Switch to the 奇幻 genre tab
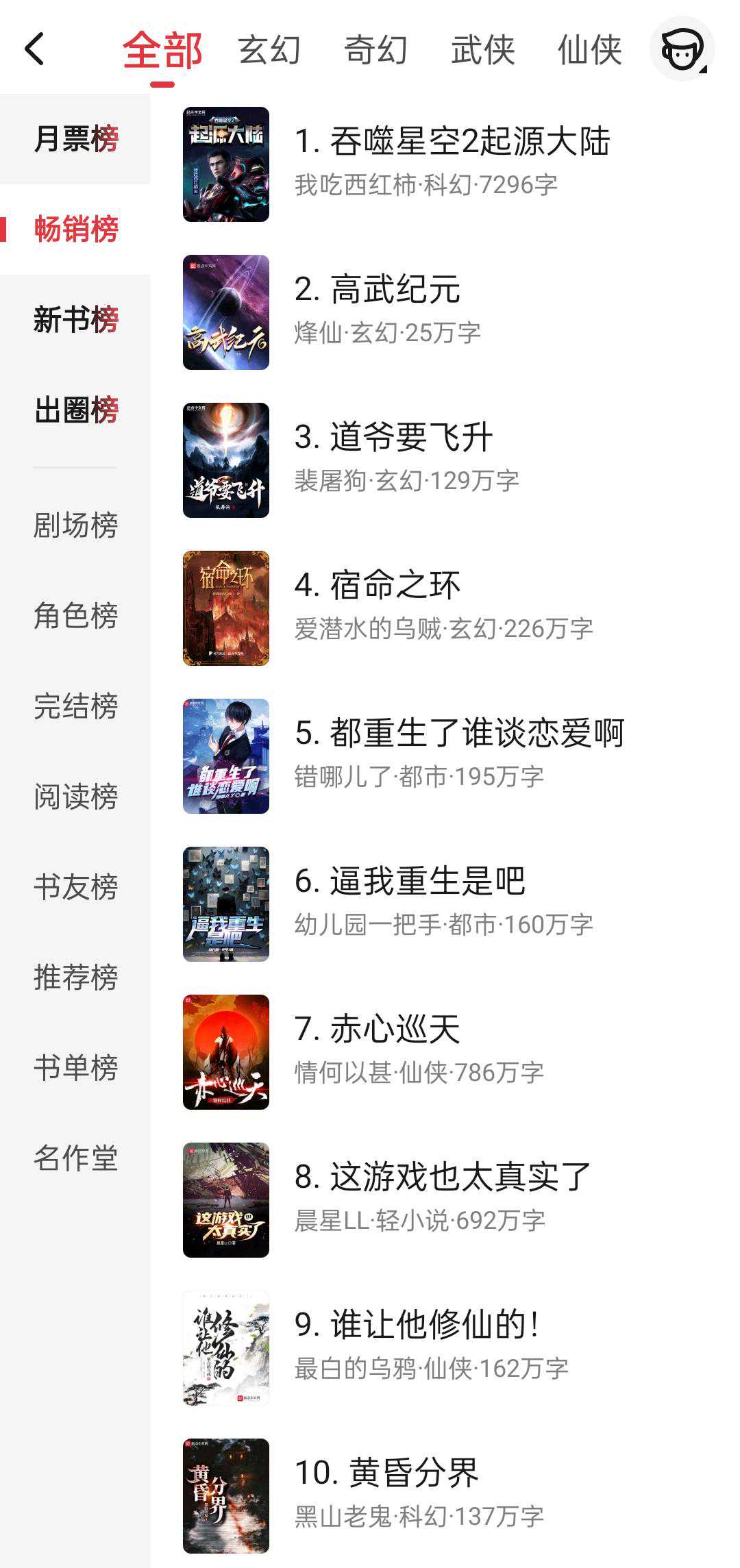The image size is (740, 1568). [x=375, y=50]
